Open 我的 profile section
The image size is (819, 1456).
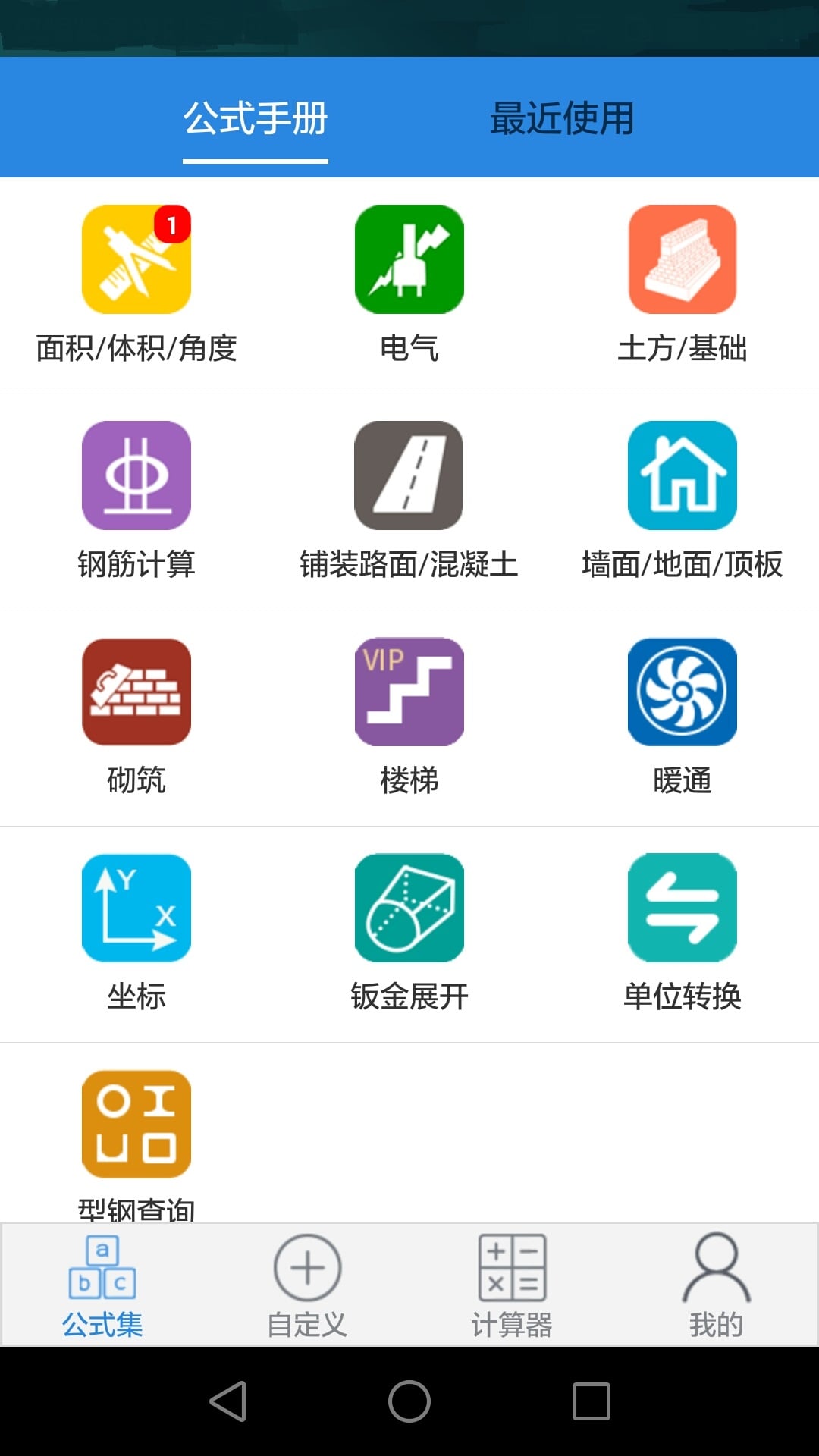coord(719,1282)
